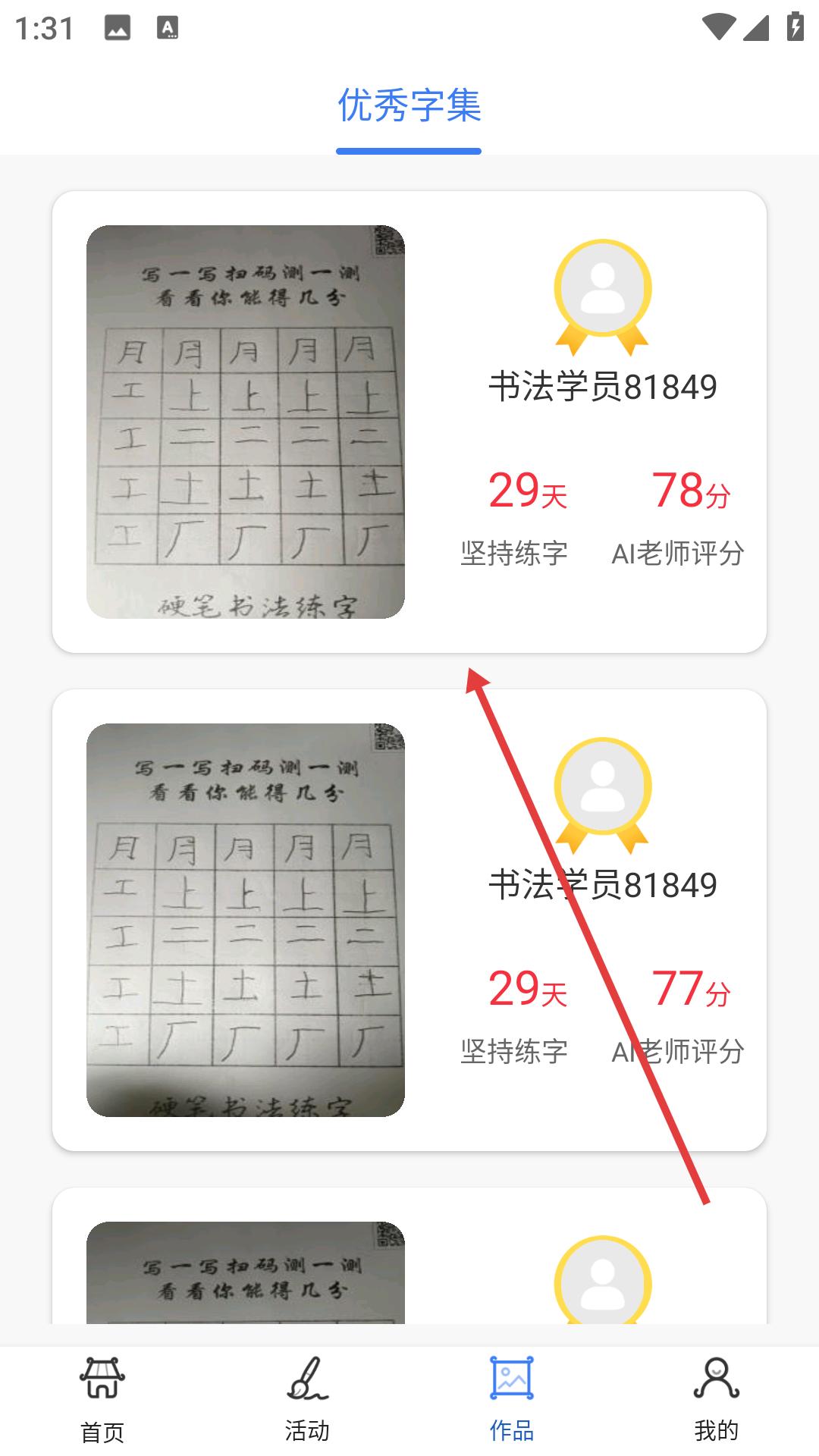The image size is (819, 1456).
Task: Switch to the 活动 tab
Action: click(x=307, y=1401)
